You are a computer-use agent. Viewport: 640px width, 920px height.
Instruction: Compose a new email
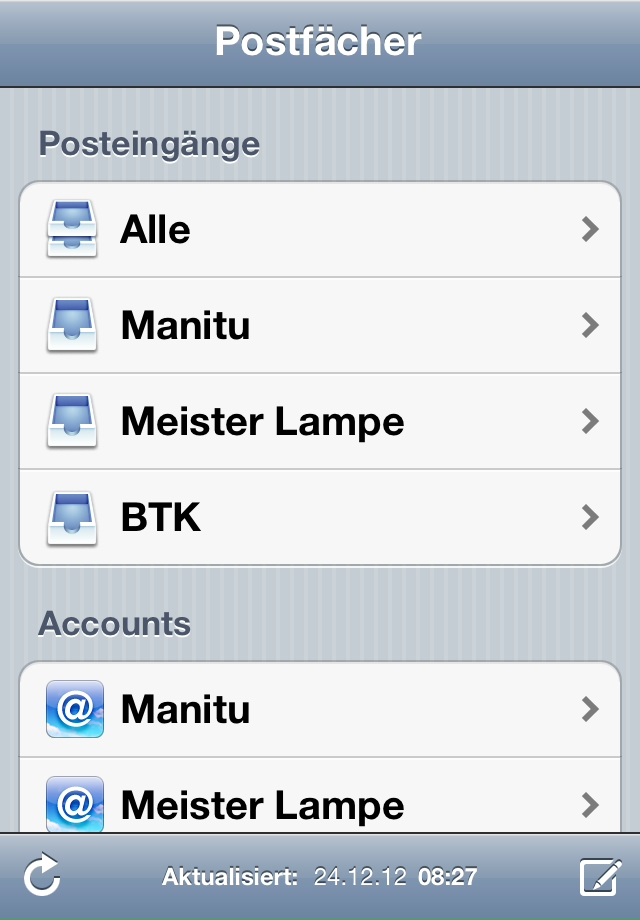pos(600,877)
